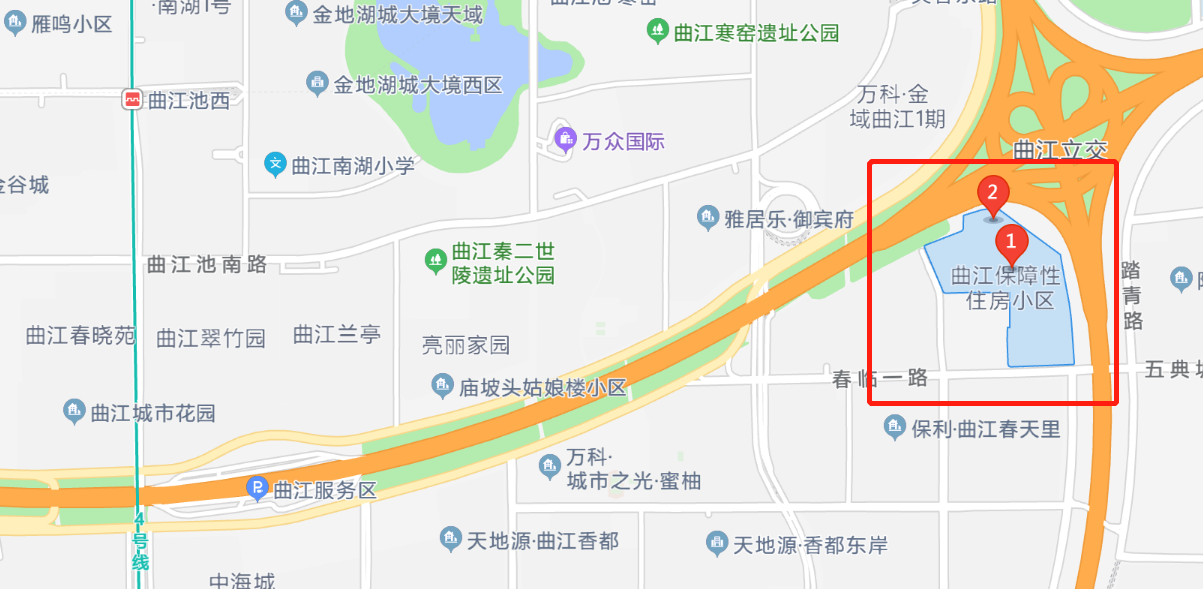The image size is (1203, 589).
Task: Select the 金地湖城大境西区 residence point
Action: [317, 84]
